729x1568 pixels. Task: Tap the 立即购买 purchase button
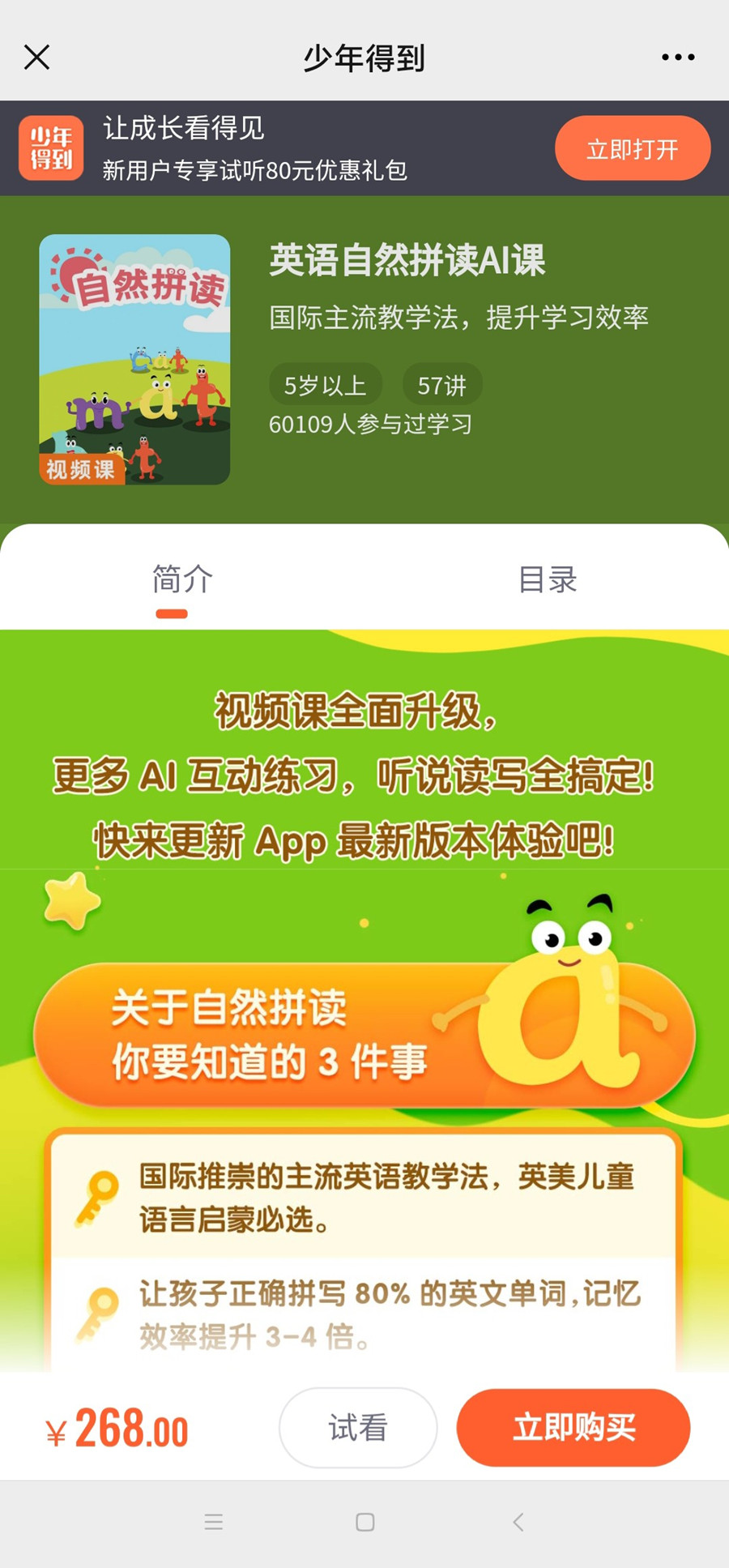[x=573, y=1428]
